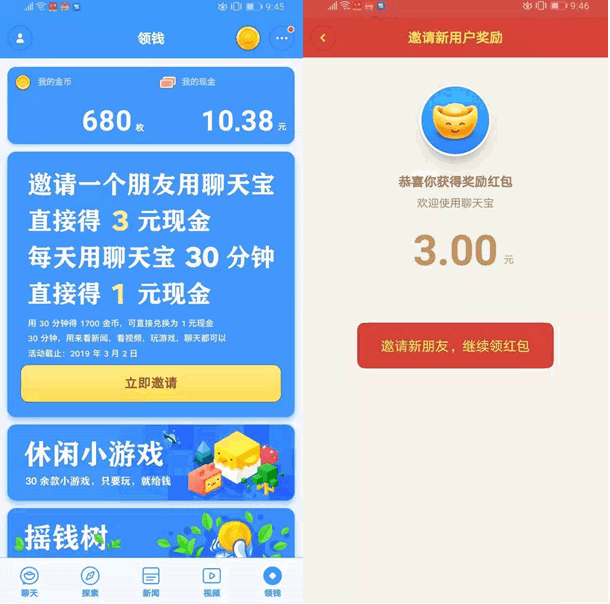Open the 休闲小游戏 games banner
Screen dimensions: 610x604
151,463
